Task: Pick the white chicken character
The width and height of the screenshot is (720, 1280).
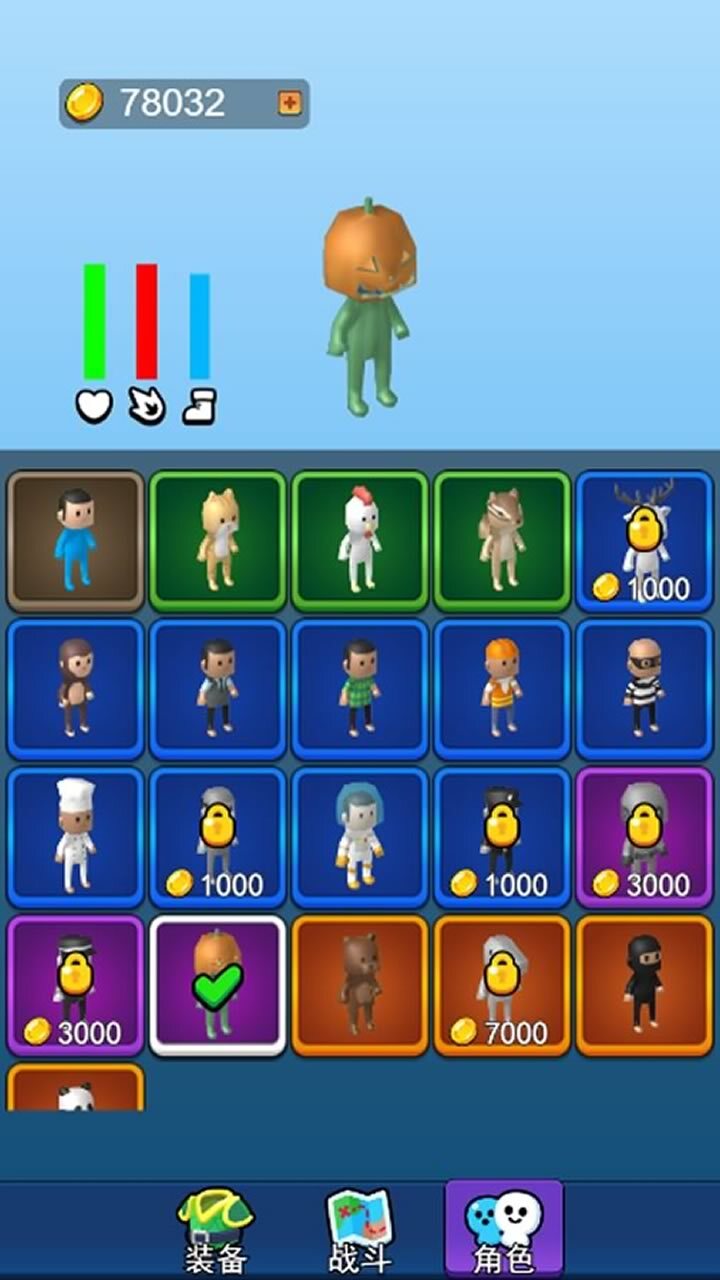Action: pyautogui.click(x=360, y=541)
